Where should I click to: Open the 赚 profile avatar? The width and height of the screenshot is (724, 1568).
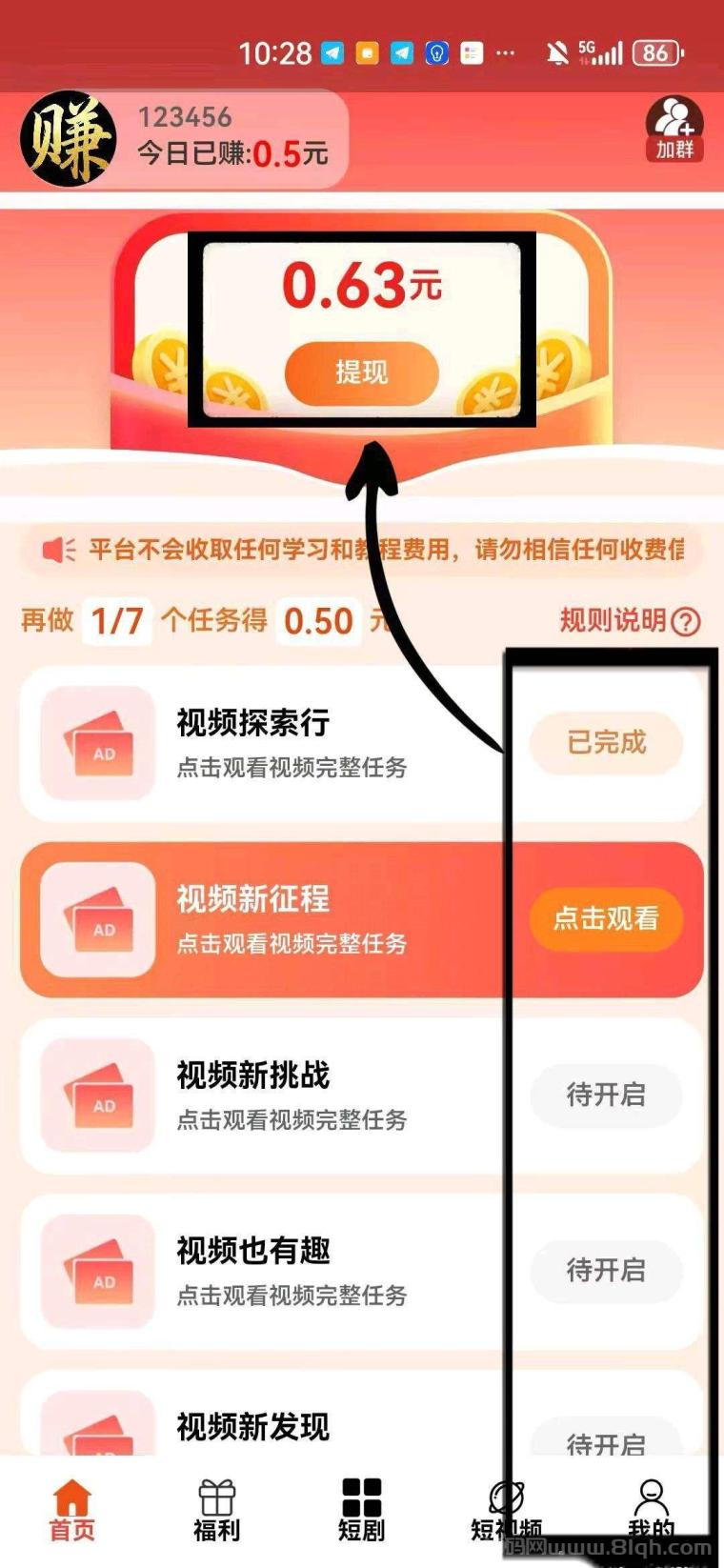[x=69, y=139]
